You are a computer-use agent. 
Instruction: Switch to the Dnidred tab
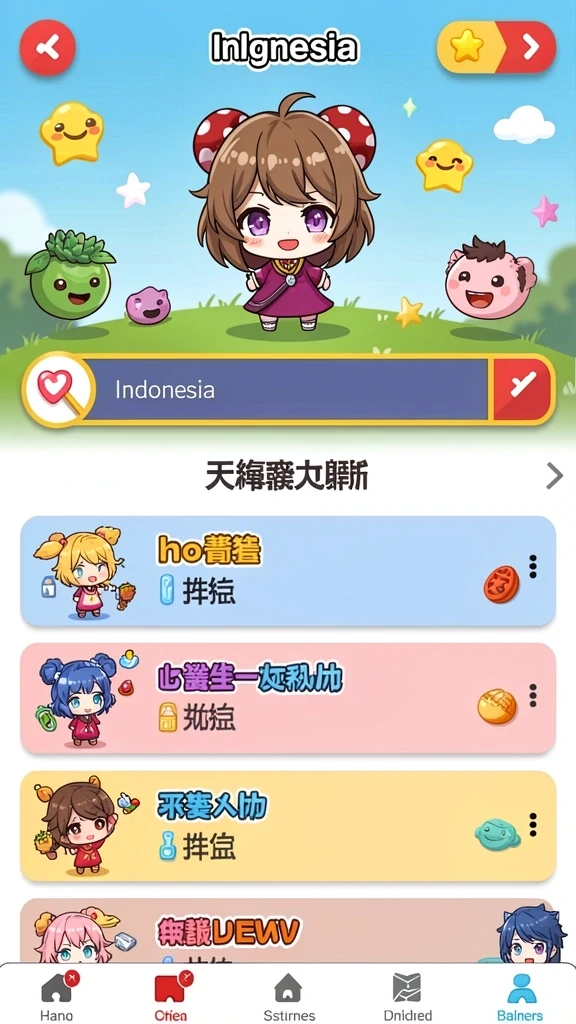coord(406,995)
